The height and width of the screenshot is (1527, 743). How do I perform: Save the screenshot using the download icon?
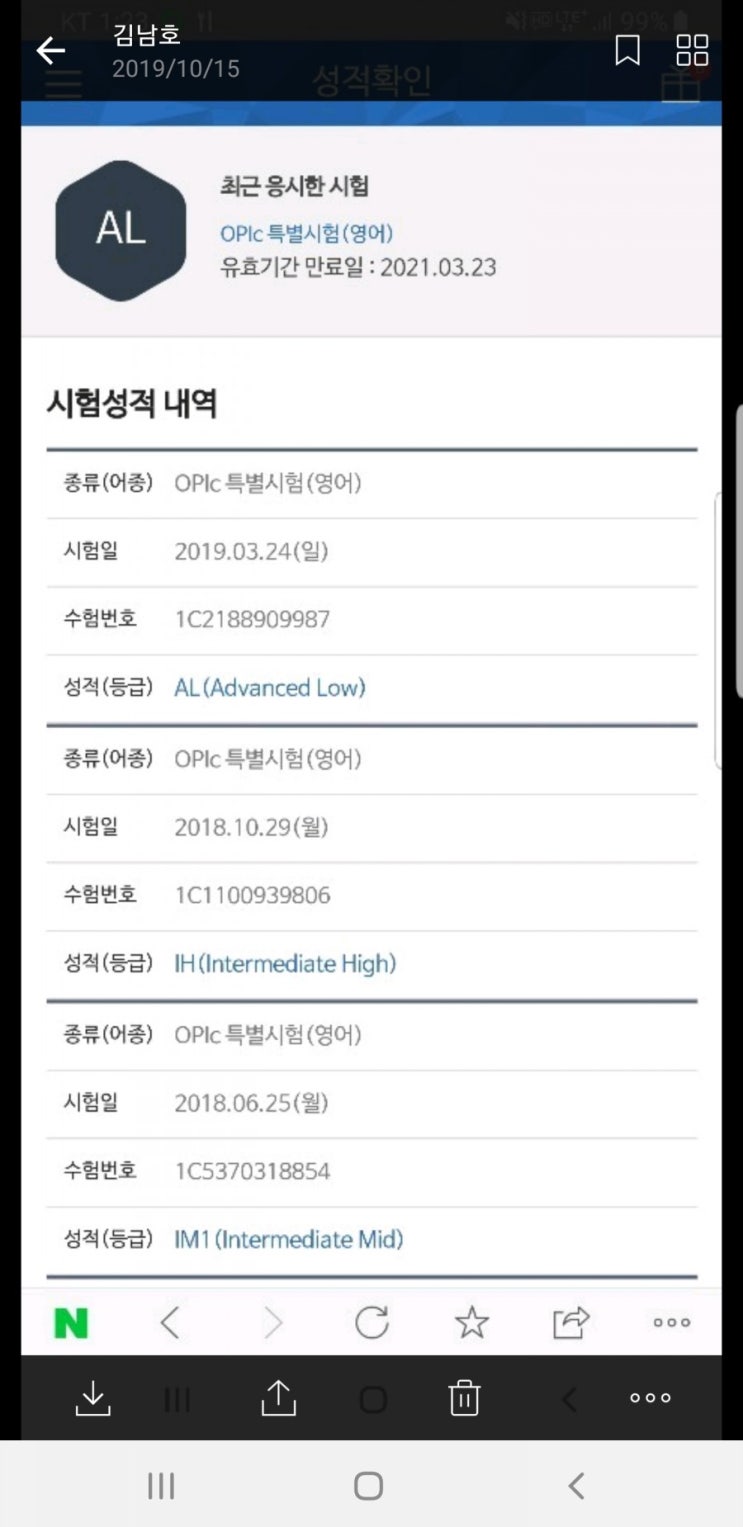click(x=92, y=1399)
